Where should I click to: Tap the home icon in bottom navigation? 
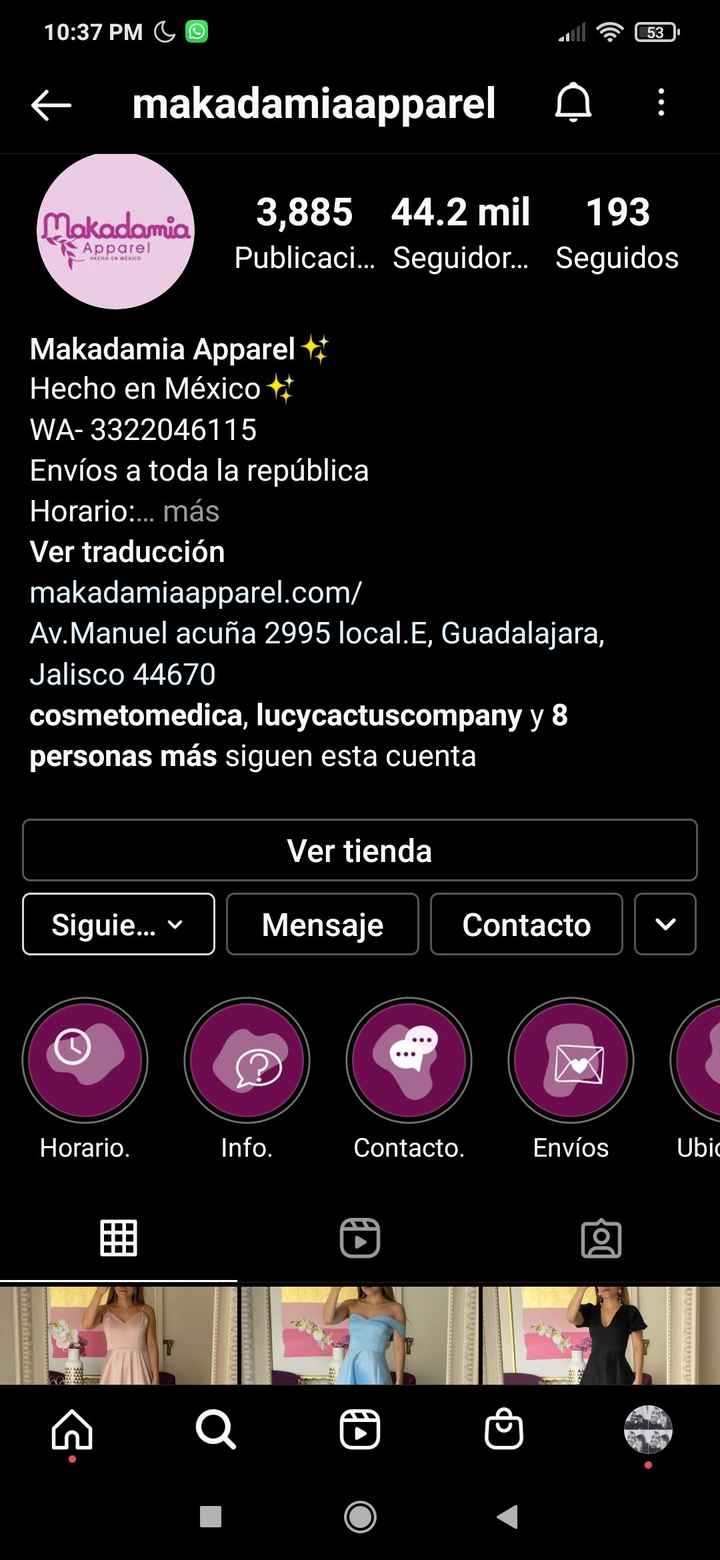72,1430
